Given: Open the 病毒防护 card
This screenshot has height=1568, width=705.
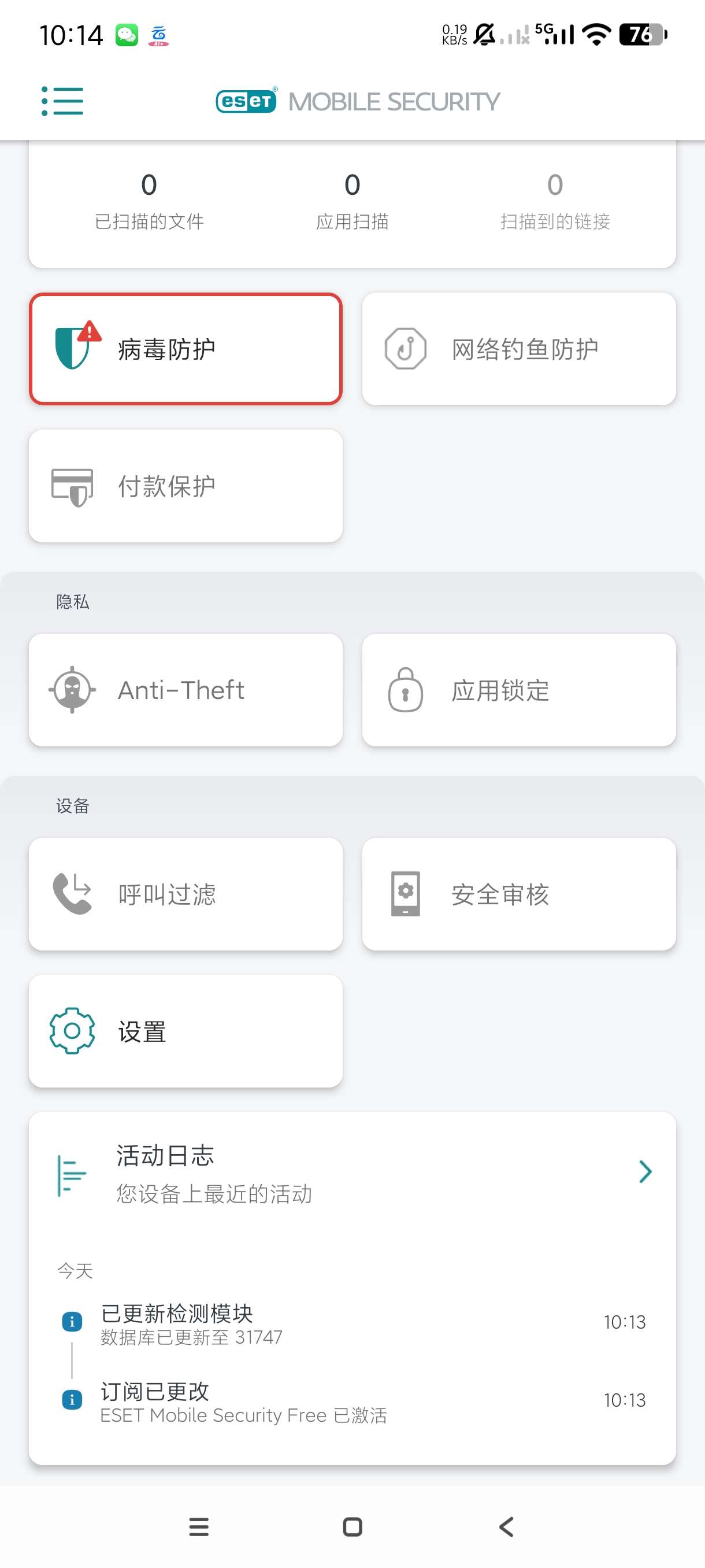Looking at the screenshot, I should 185,349.
